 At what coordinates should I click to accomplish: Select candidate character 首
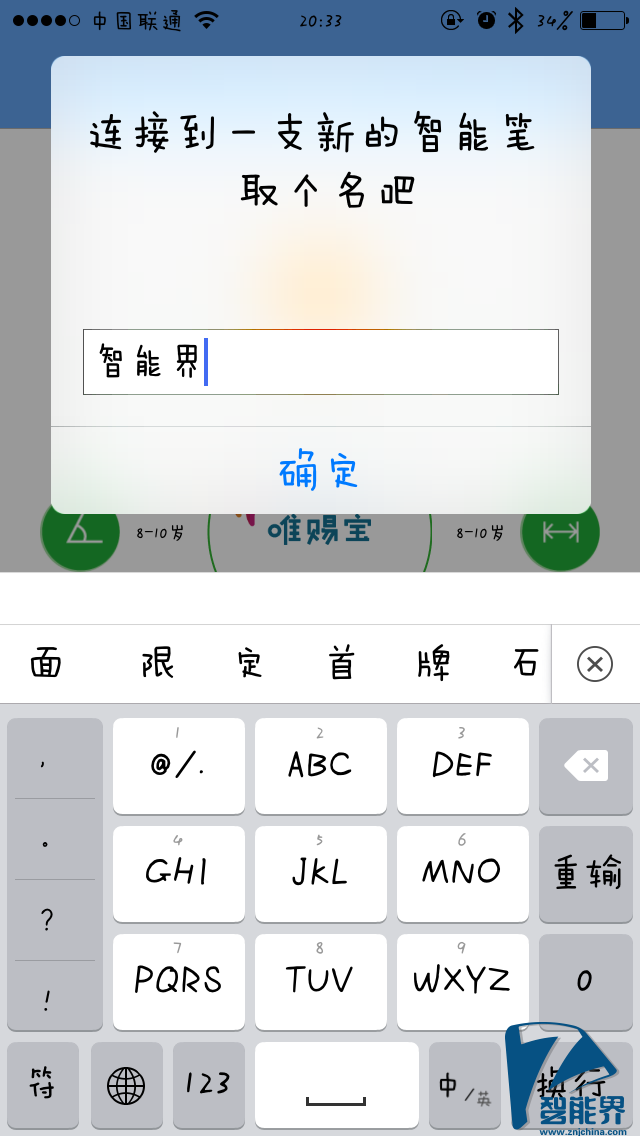coord(342,663)
